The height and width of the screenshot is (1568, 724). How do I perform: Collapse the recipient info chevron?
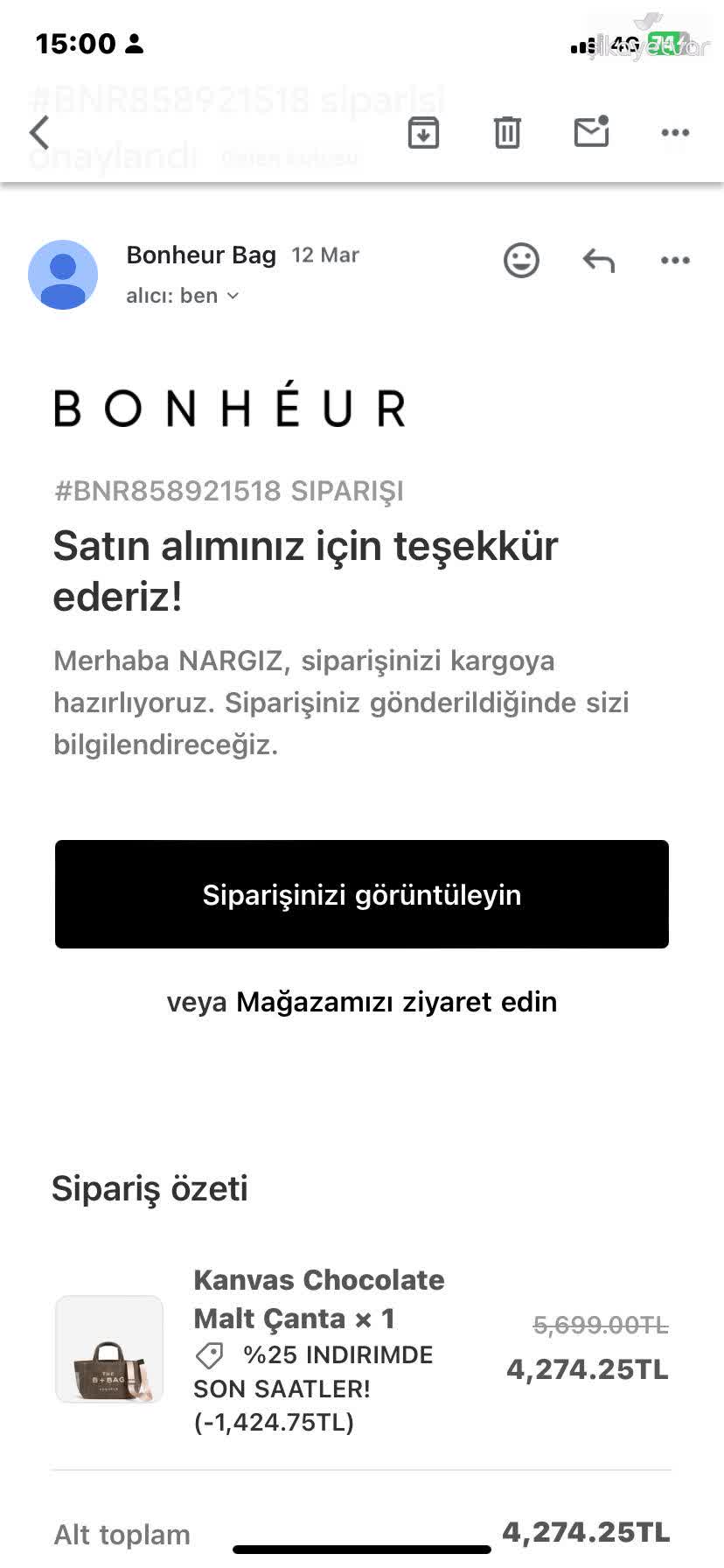coord(232,296)
